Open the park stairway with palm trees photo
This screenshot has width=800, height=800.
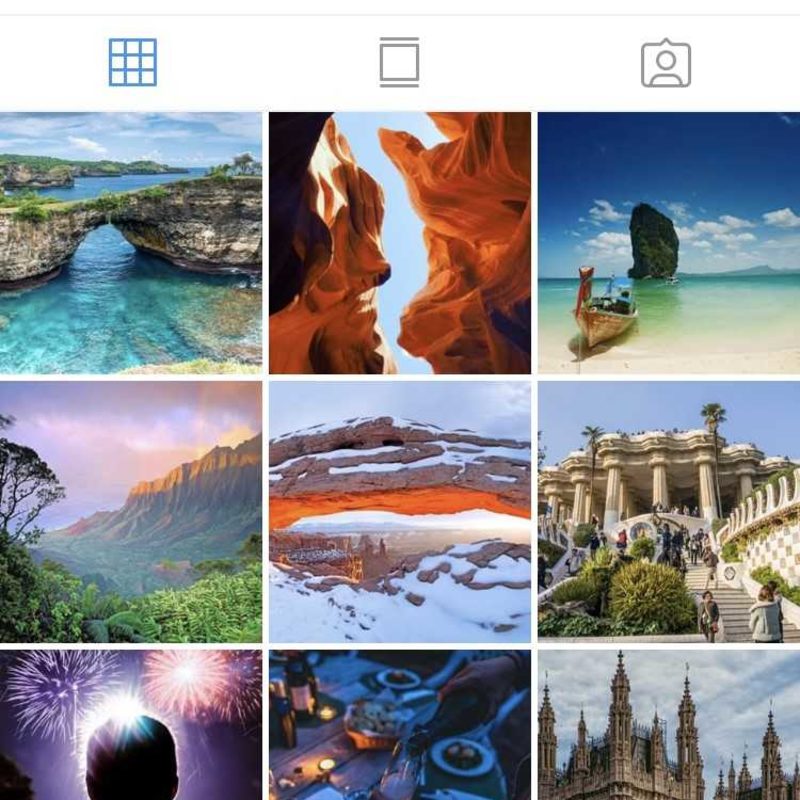pos(668,511)
